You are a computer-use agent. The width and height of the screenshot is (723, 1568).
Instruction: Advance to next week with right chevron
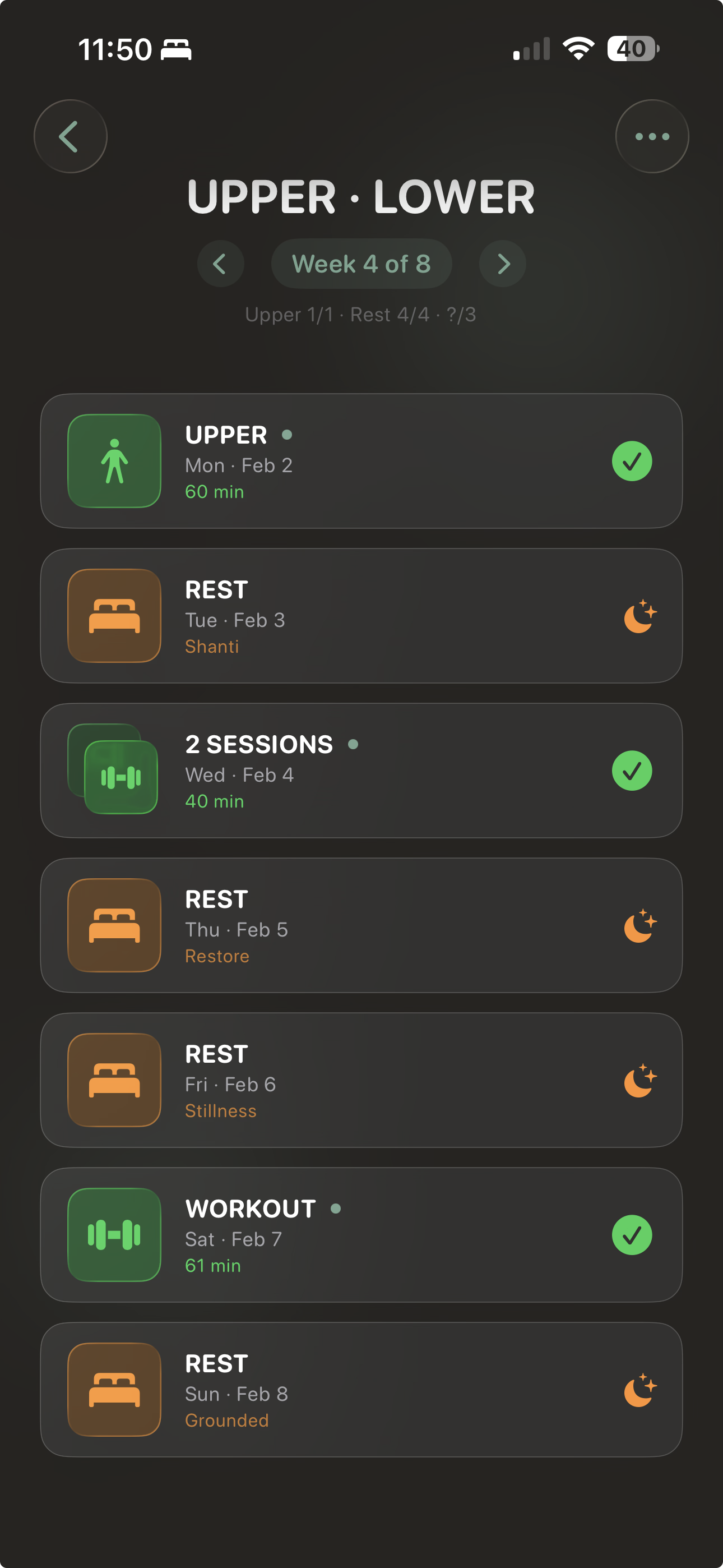coord(502,264)
